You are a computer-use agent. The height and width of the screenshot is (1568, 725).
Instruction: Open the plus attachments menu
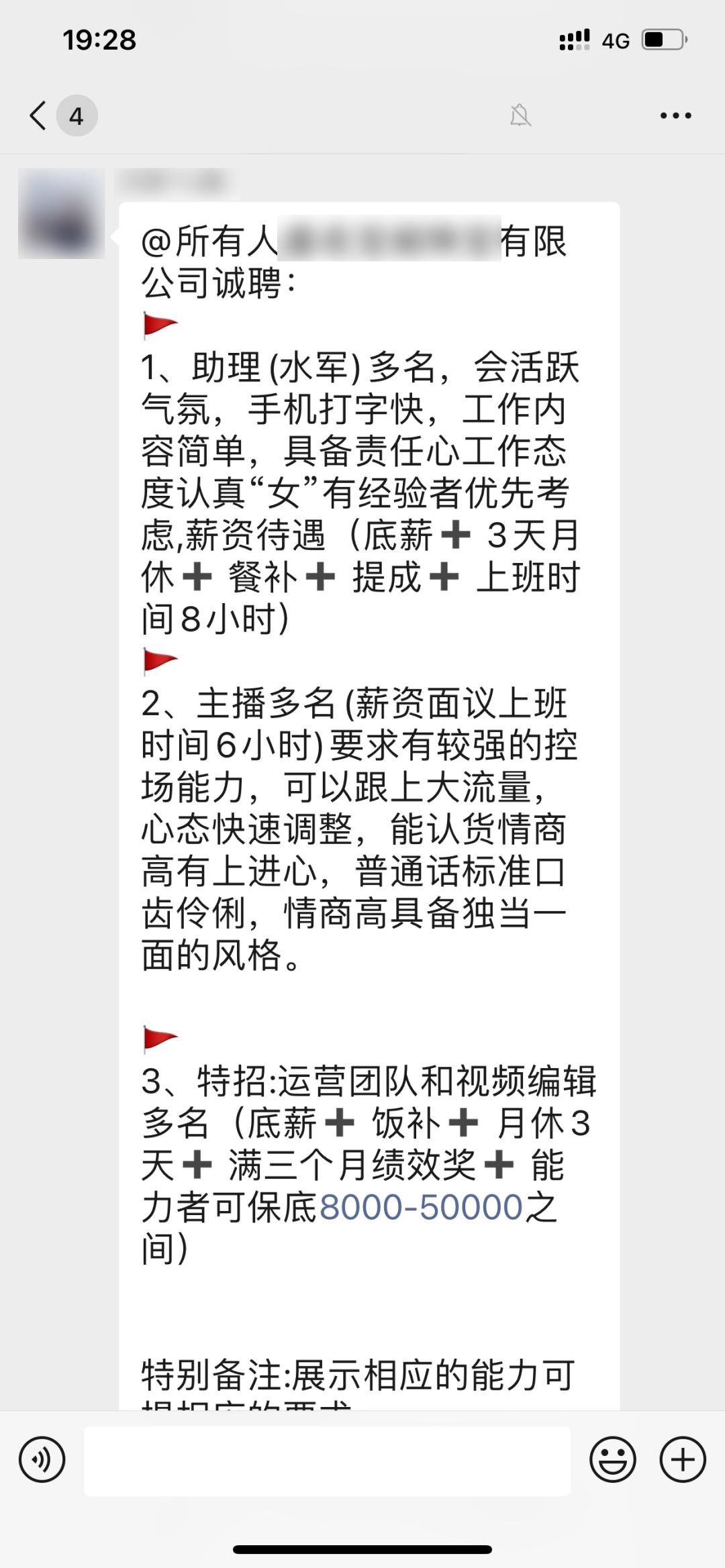coord(683,1459)
